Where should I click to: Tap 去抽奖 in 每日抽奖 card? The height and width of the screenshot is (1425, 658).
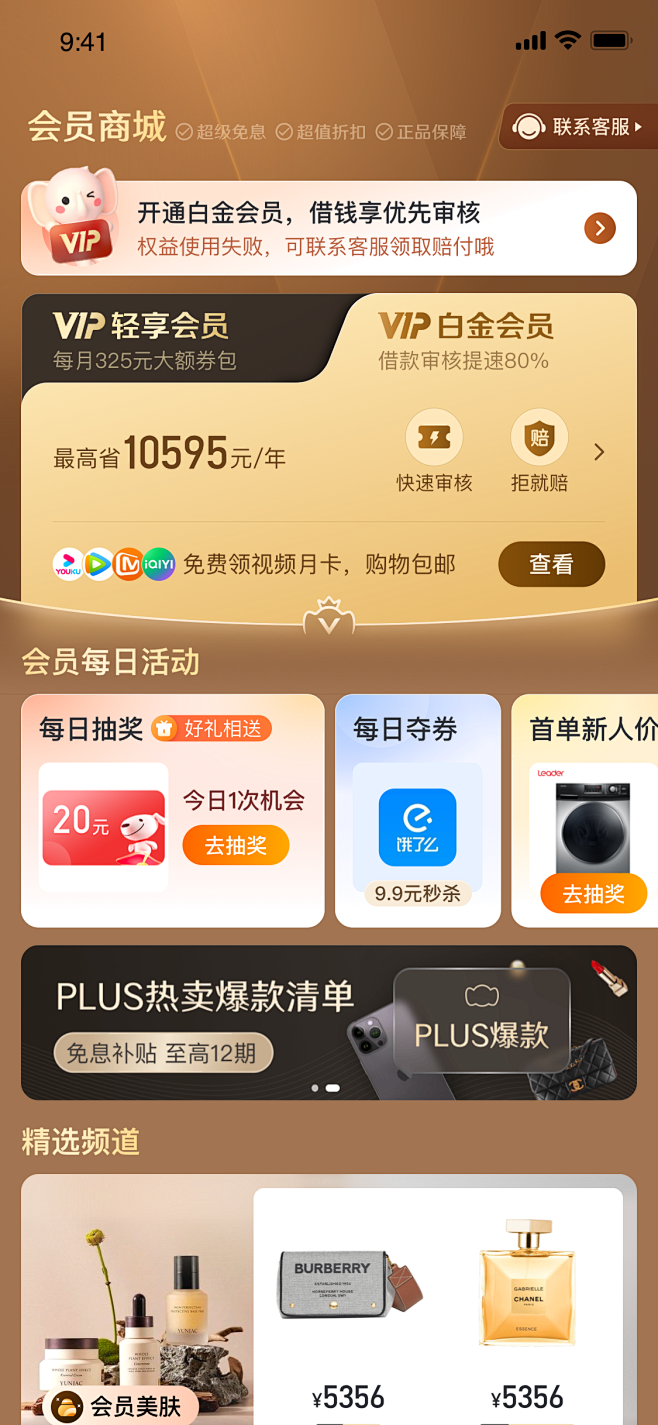(235, 846)
